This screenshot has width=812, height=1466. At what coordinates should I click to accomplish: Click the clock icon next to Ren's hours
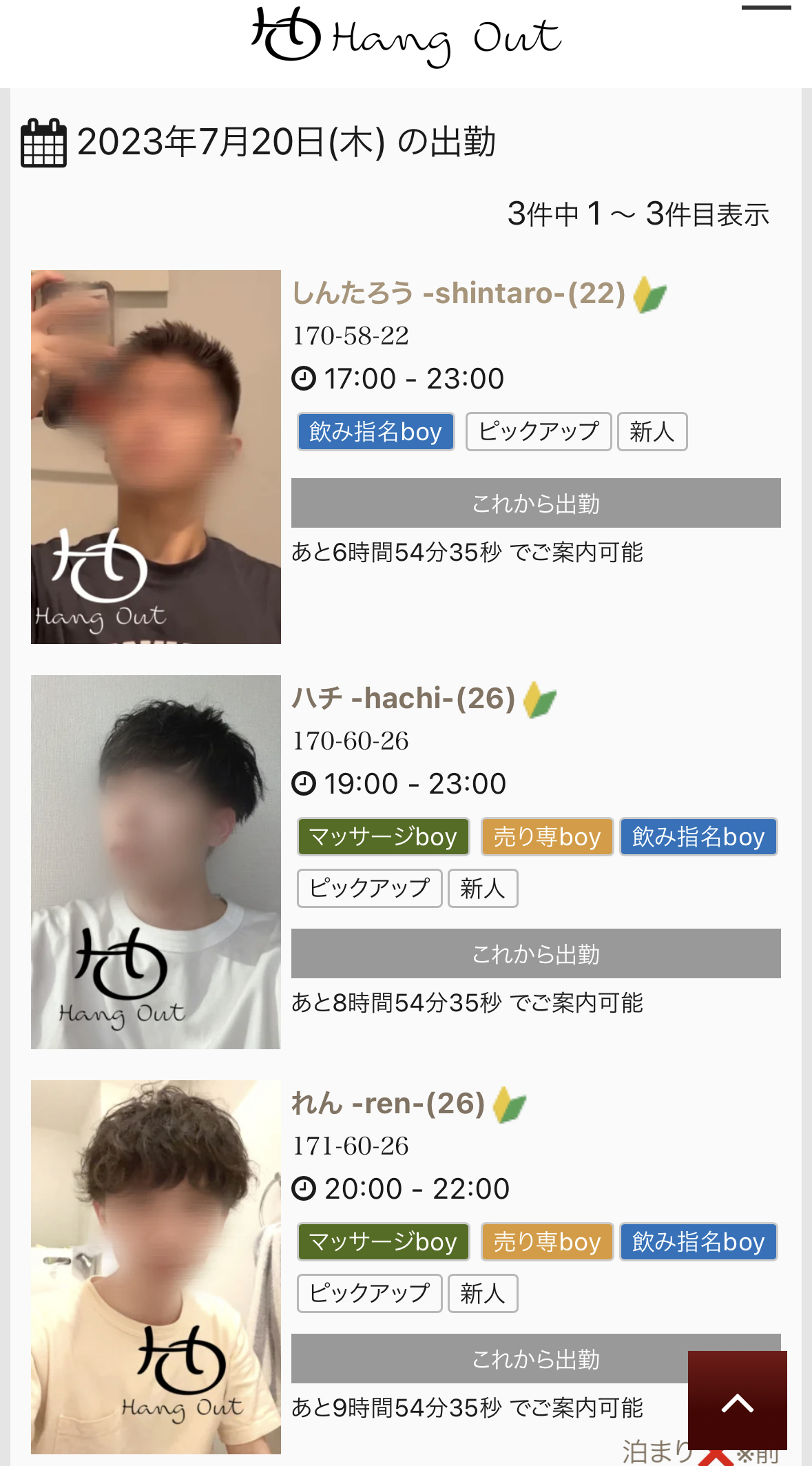[305, 1188]
